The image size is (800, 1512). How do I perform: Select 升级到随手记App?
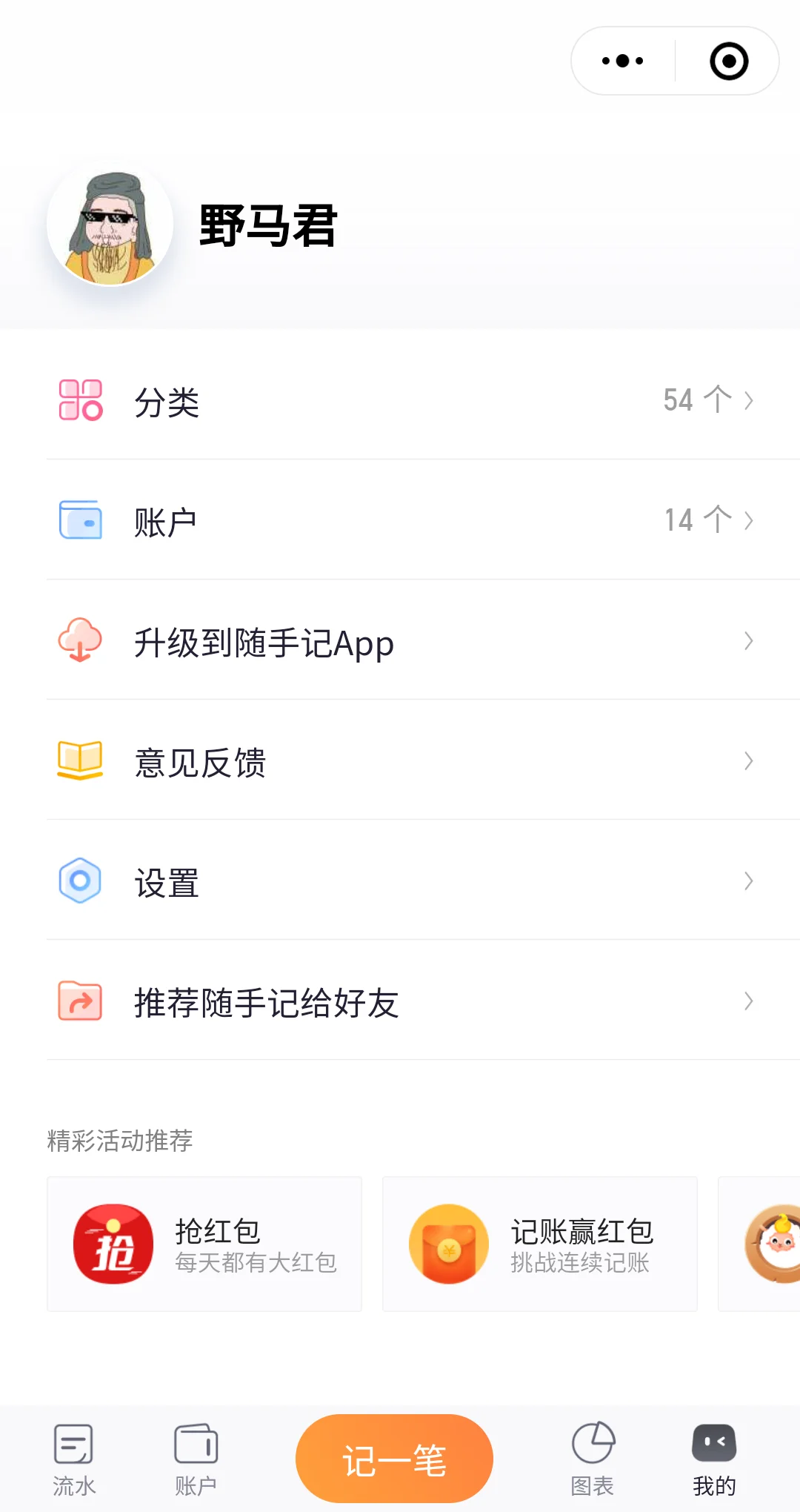click(x=400, y=641)
